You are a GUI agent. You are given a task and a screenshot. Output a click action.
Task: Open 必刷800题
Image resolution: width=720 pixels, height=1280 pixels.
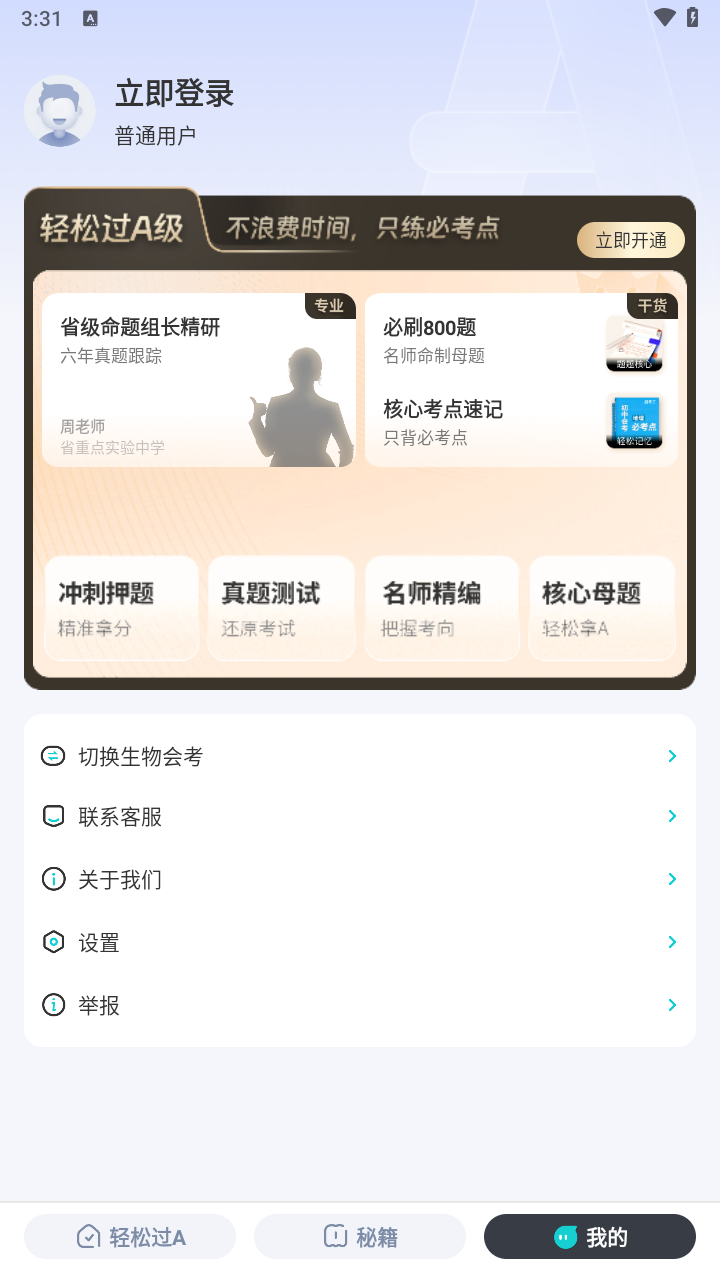521,340
